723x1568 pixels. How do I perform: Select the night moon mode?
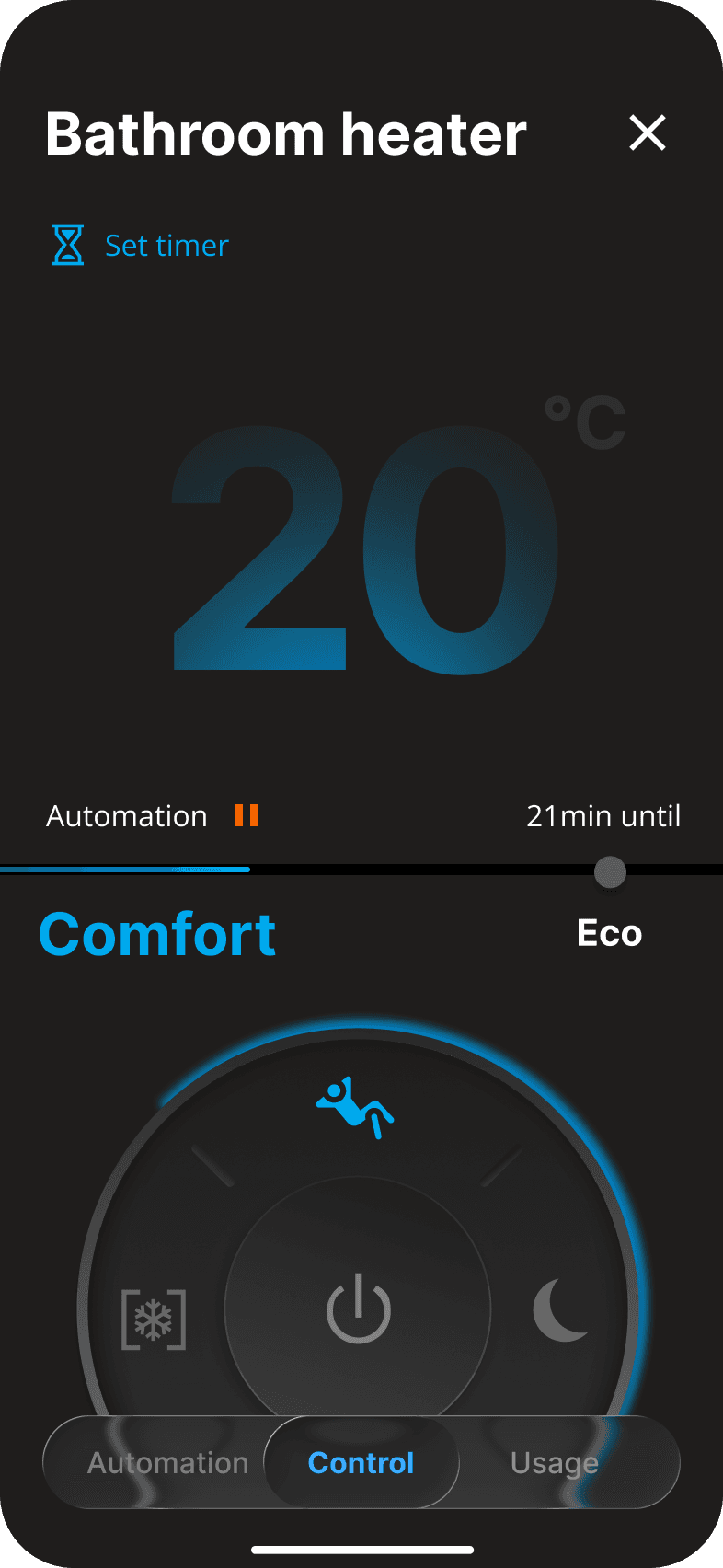click(x=560, y=1309)
